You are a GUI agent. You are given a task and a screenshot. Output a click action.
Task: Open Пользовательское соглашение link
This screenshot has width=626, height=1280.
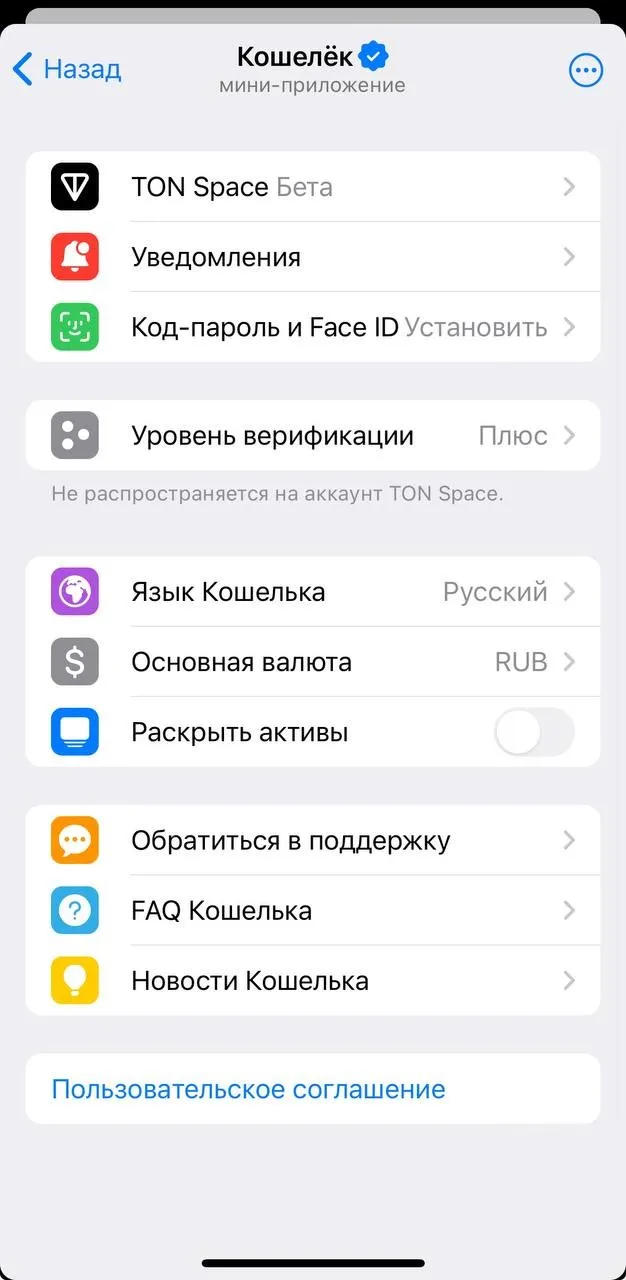248,1089
